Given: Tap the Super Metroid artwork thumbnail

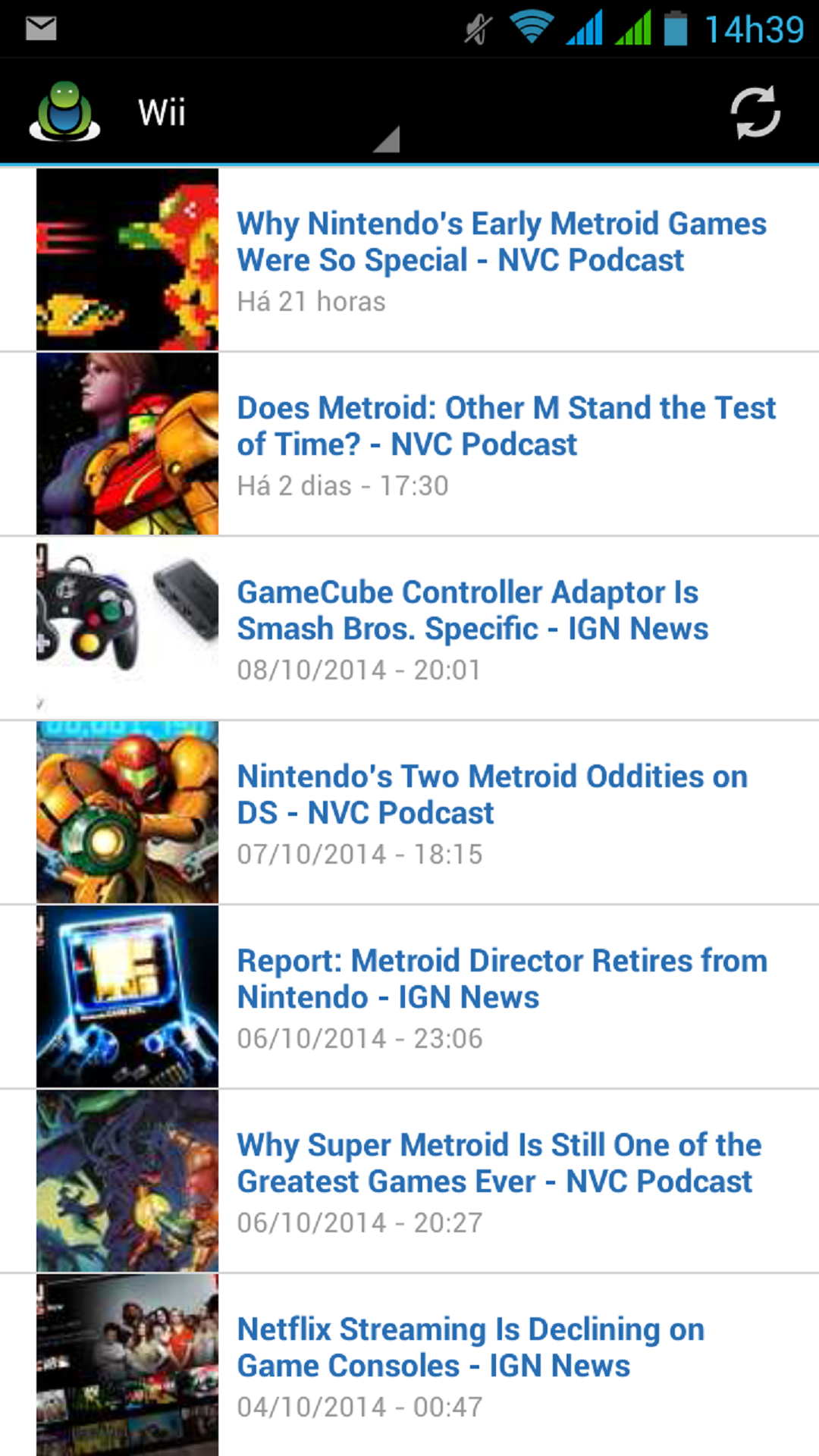Looking at the screenshot, I should tap(127, 1179).
